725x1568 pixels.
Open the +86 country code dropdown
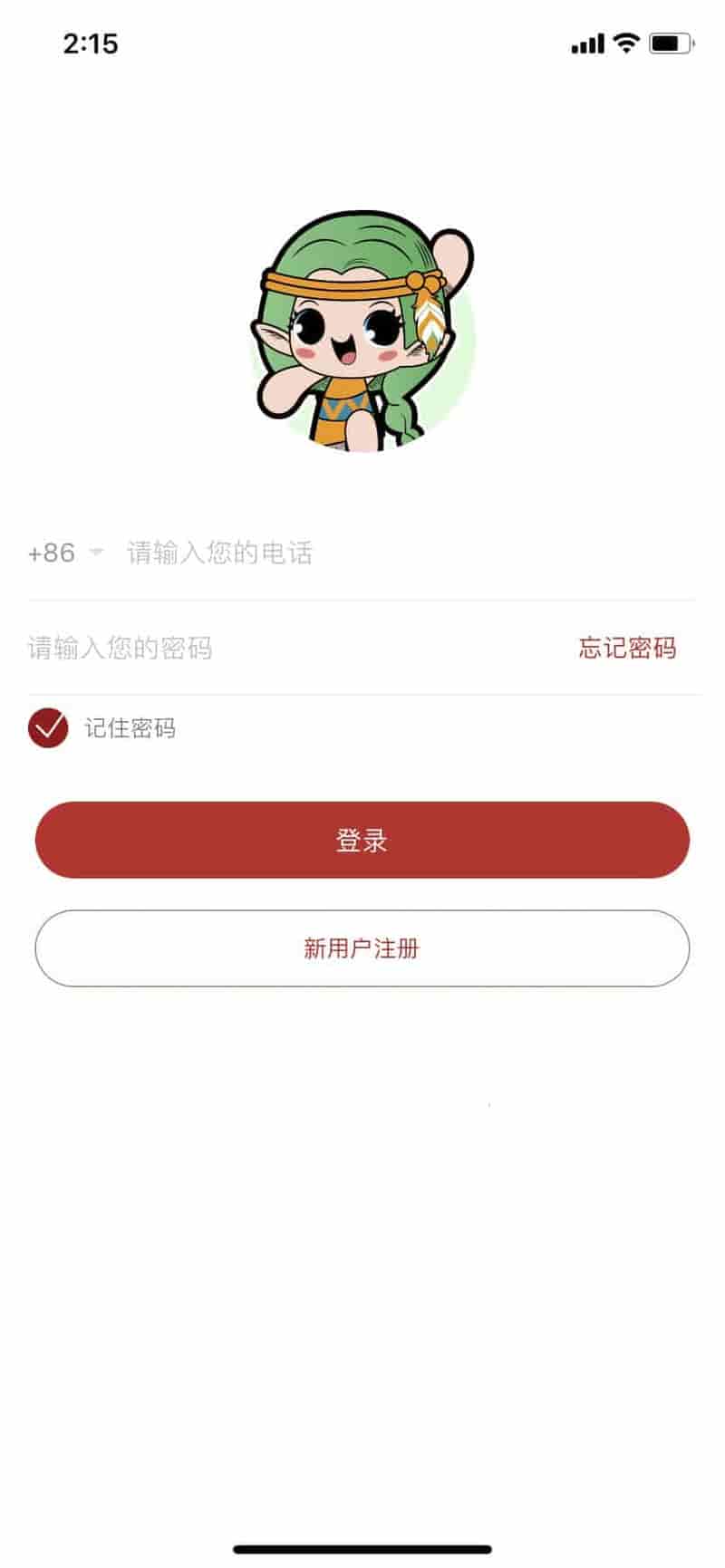(x=65, y=553)
